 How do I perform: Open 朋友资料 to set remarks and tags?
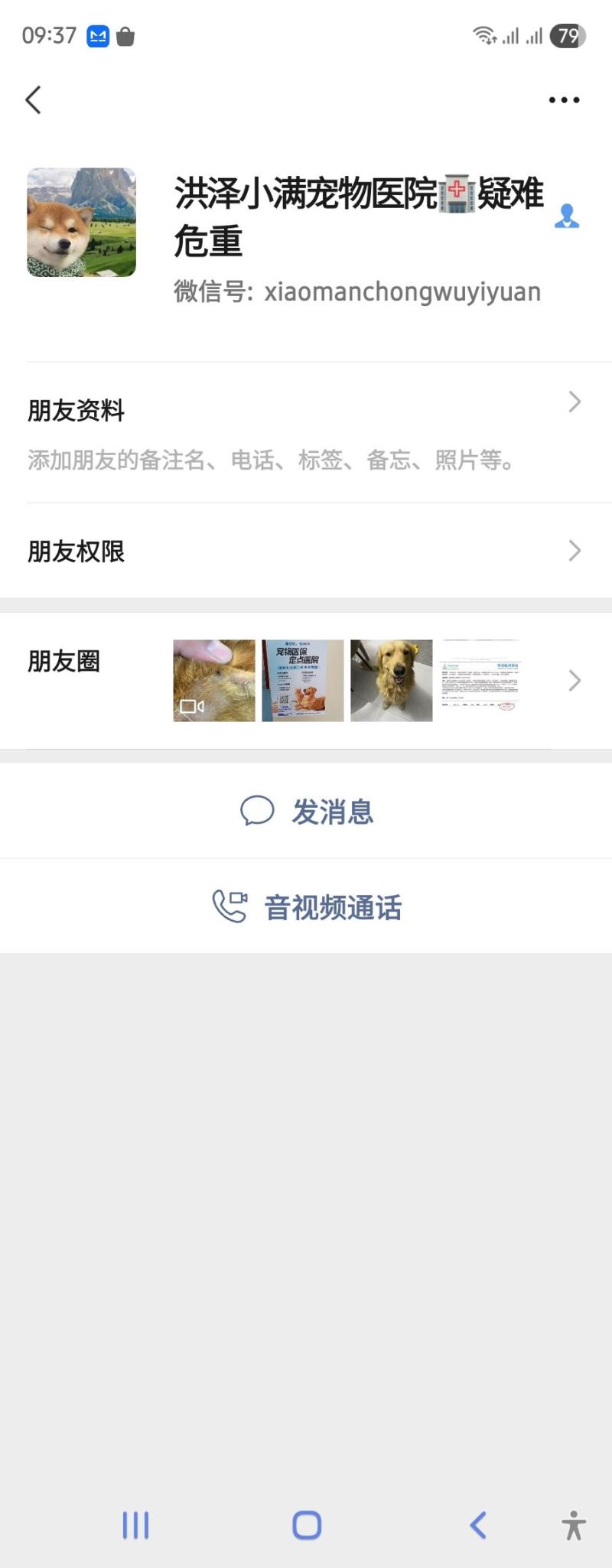306,432
